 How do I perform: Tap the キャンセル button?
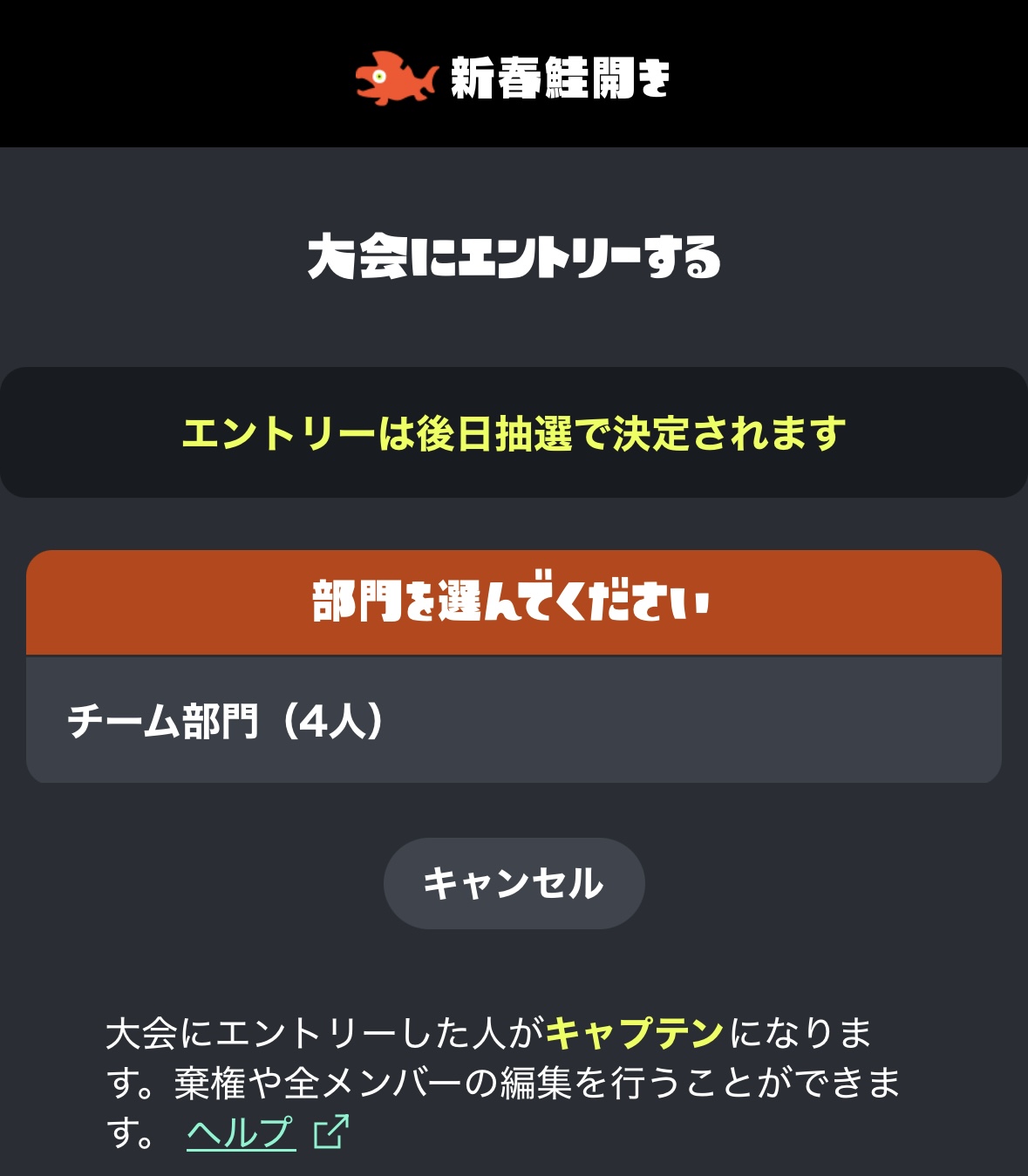click(514, 883)
